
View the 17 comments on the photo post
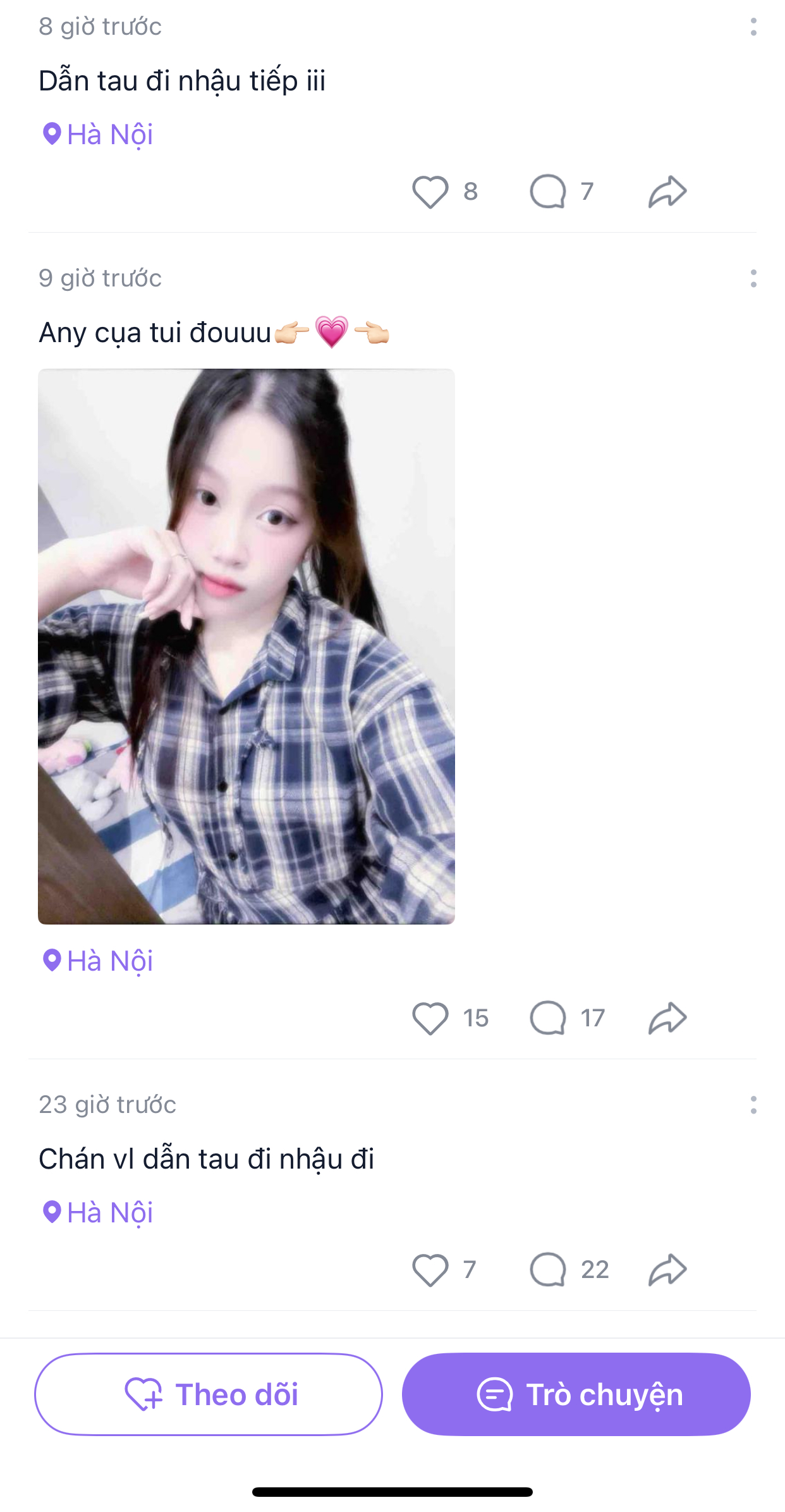(548, 1018)
